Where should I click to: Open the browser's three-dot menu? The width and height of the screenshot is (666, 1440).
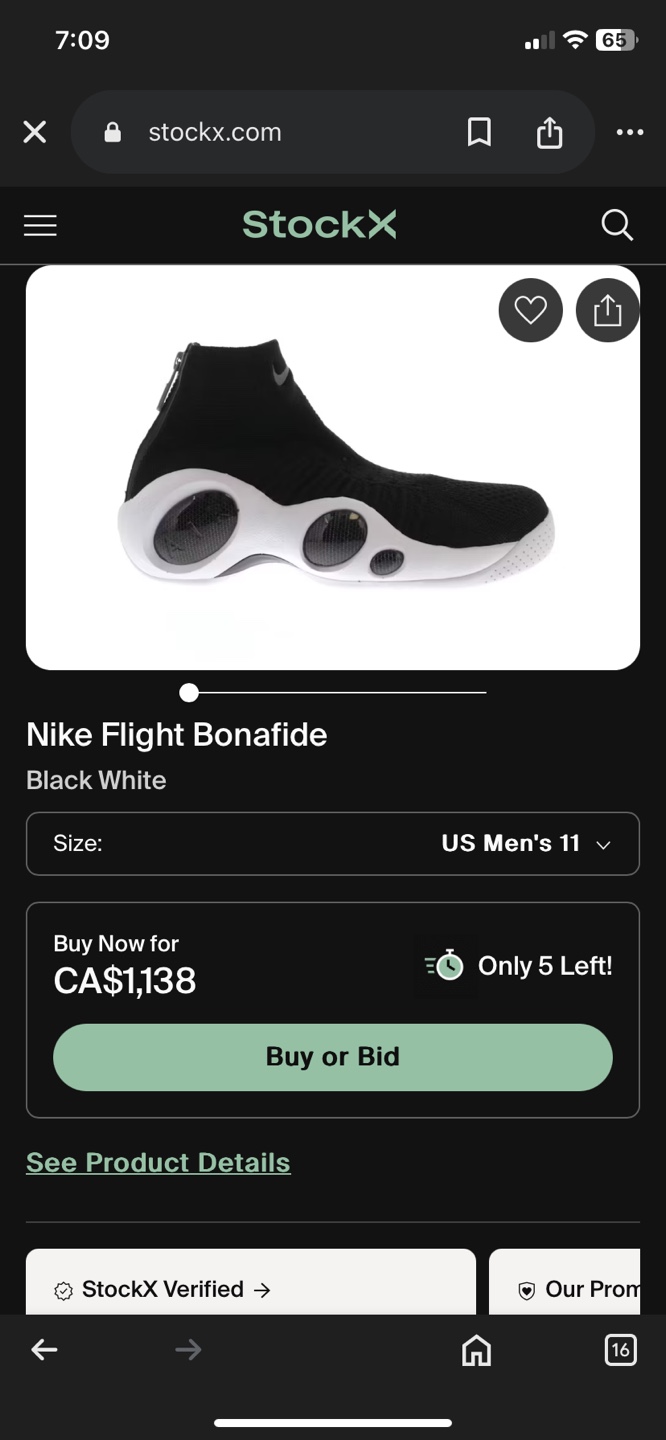(x=630, y=132)
